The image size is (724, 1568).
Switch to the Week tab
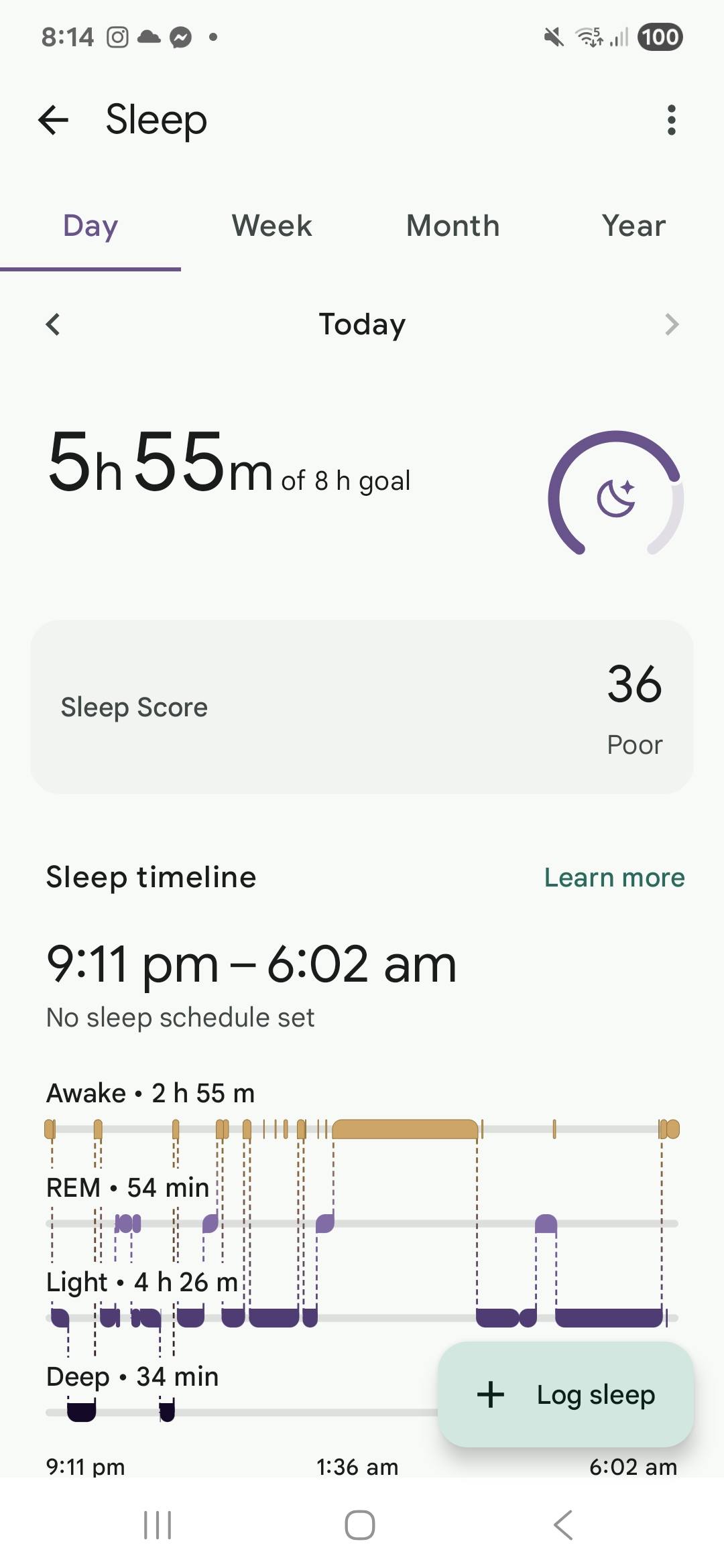click(271, 226)
